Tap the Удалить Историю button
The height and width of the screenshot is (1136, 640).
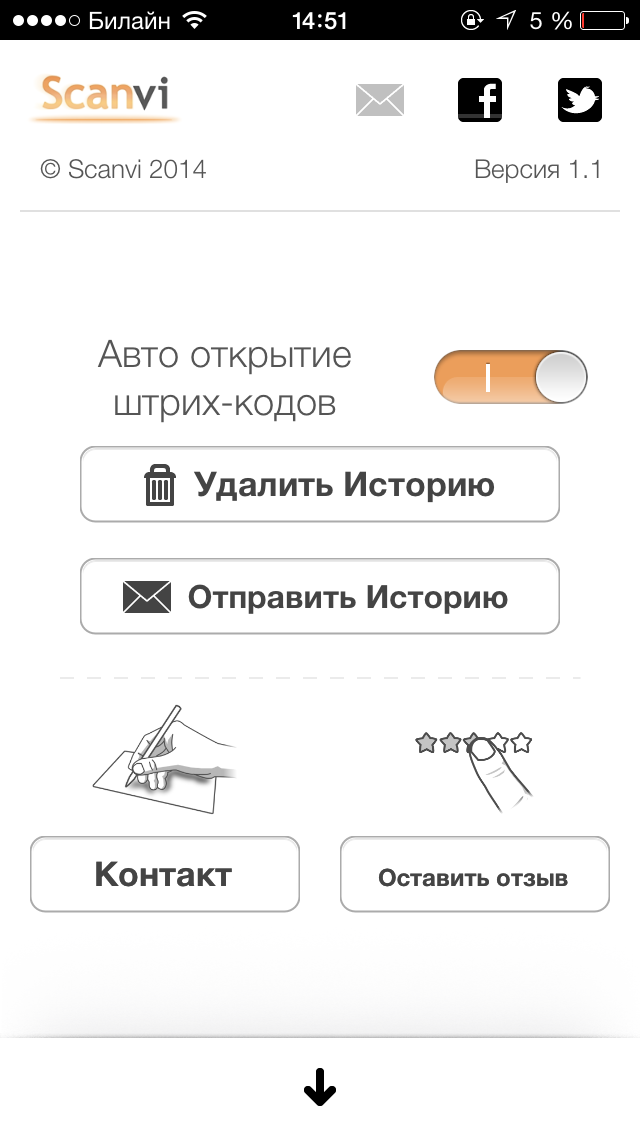click(320, 484)
